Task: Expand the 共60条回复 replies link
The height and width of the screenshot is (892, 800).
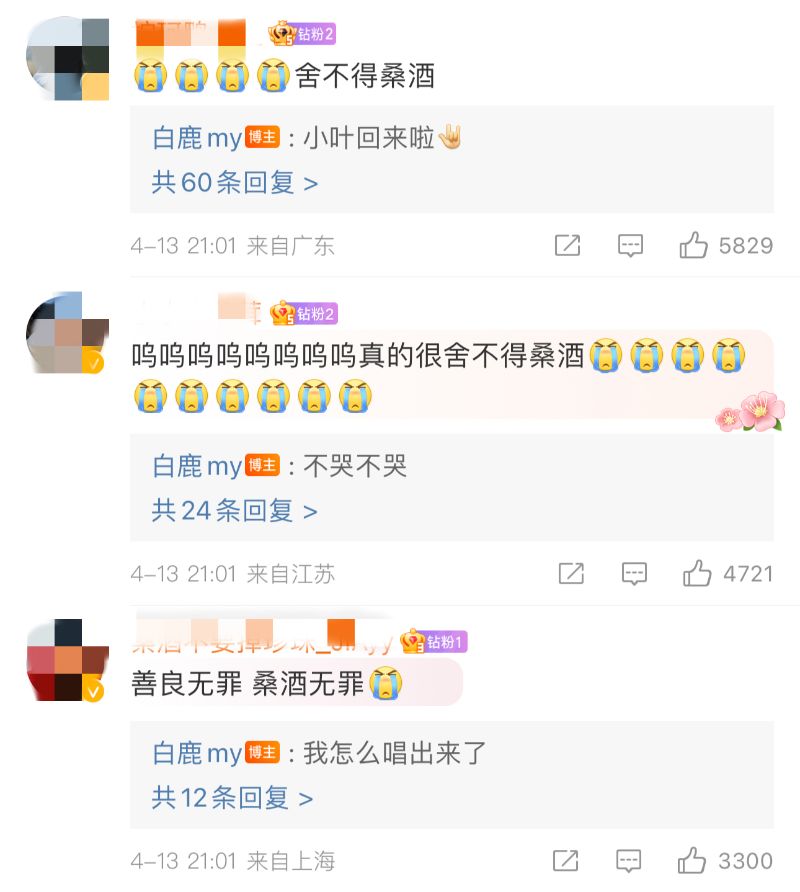Action: coord(234,183)
